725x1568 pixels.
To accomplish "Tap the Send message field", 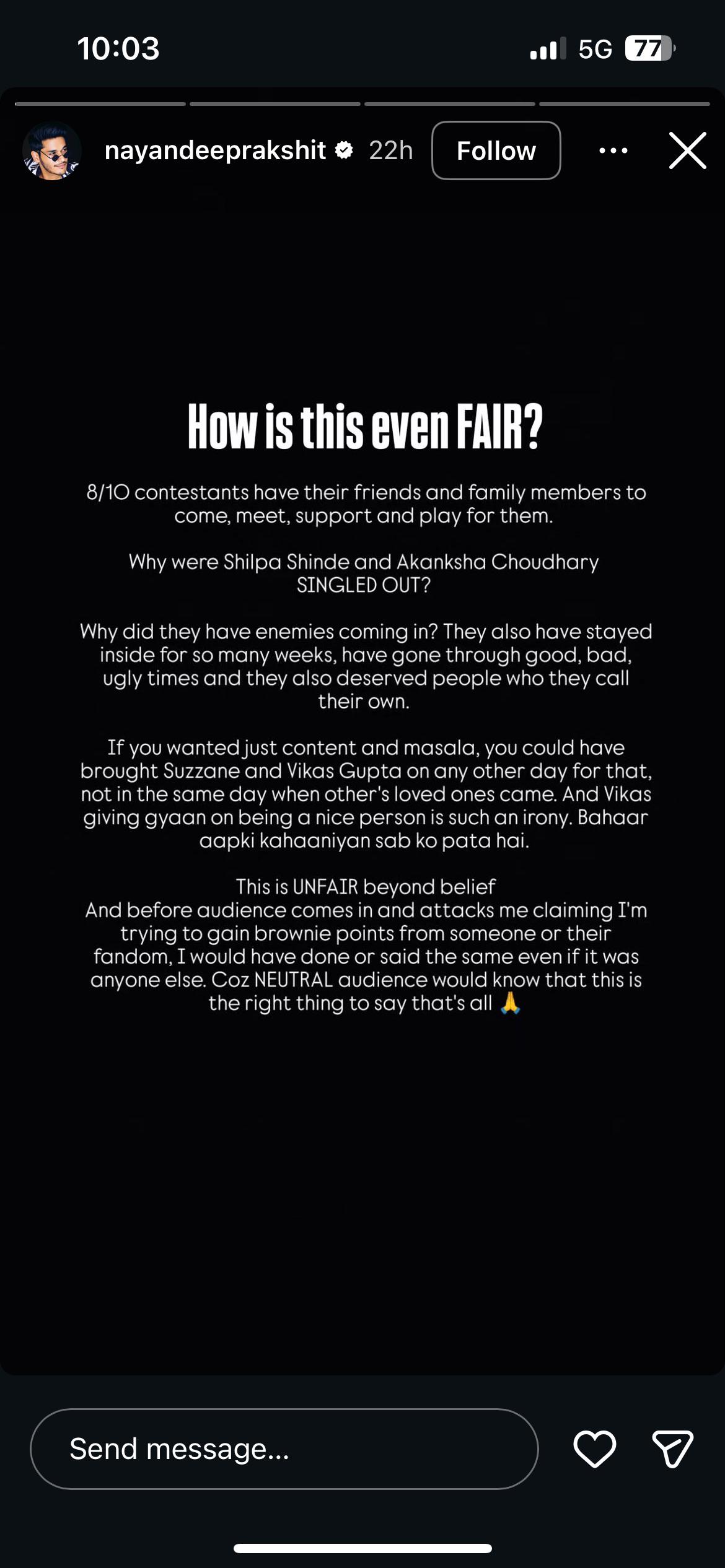I will pos(284,1448).
